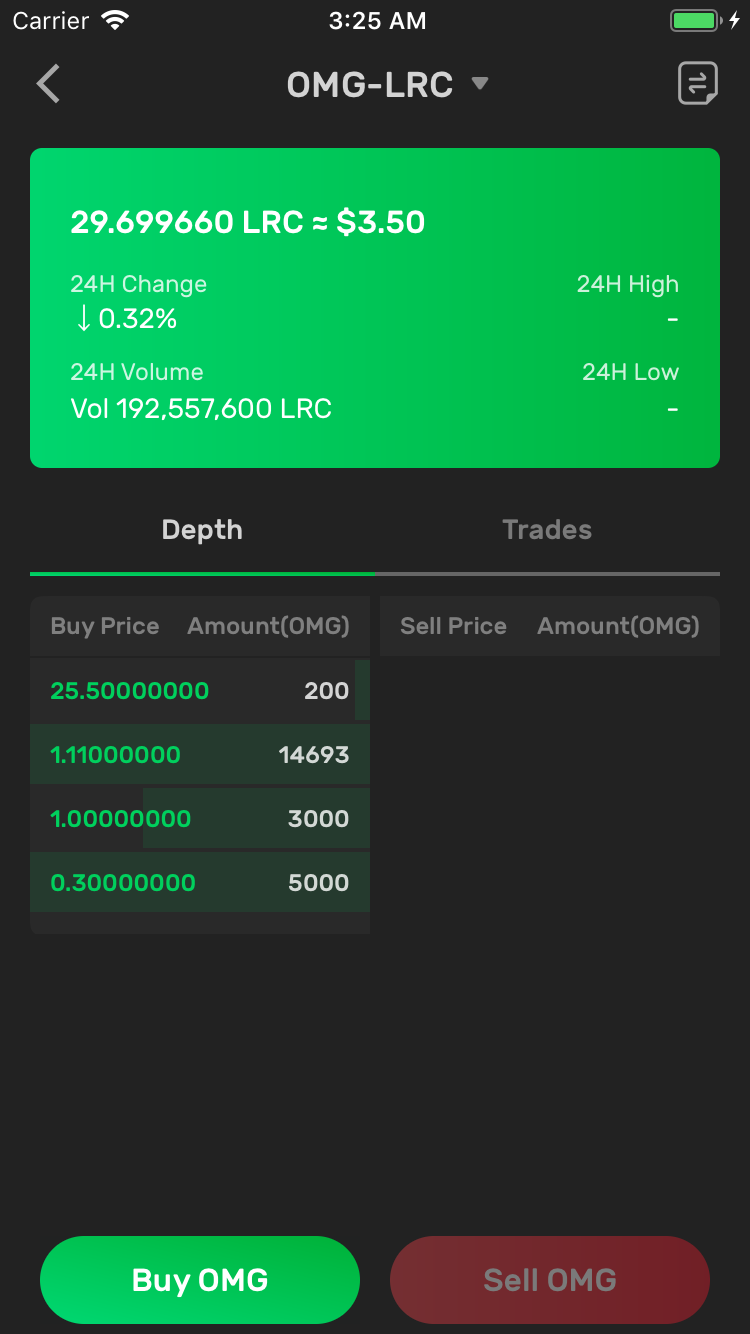Switch to the Trades tab
Image resolution: width=750 pixels, height=1334 pixels.
[x=547, y=530]
